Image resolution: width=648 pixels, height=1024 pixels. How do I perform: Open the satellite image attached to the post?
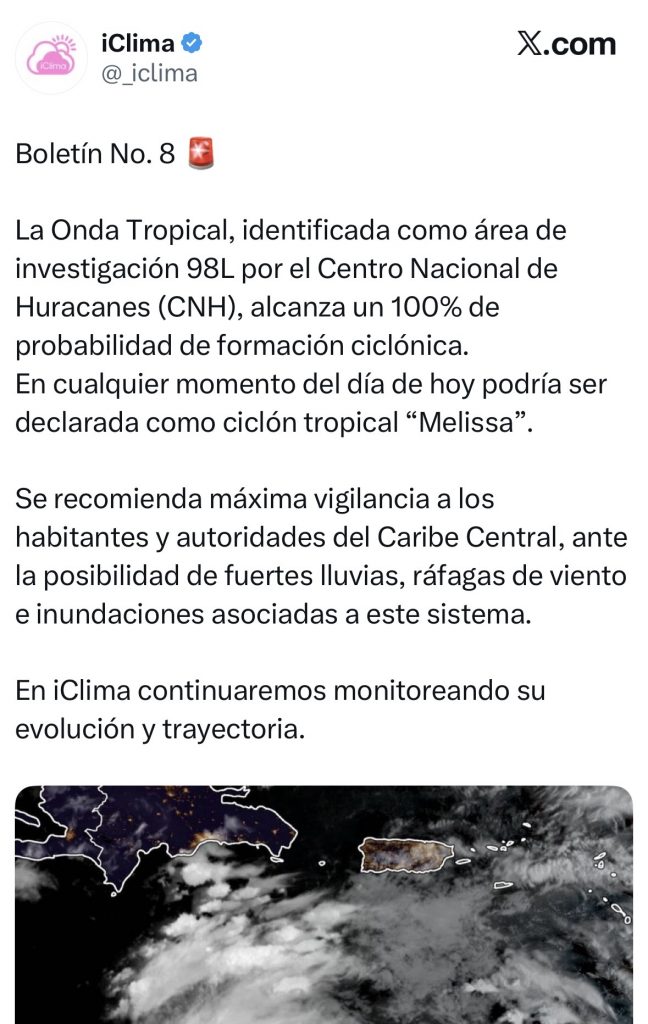(324, 905)
